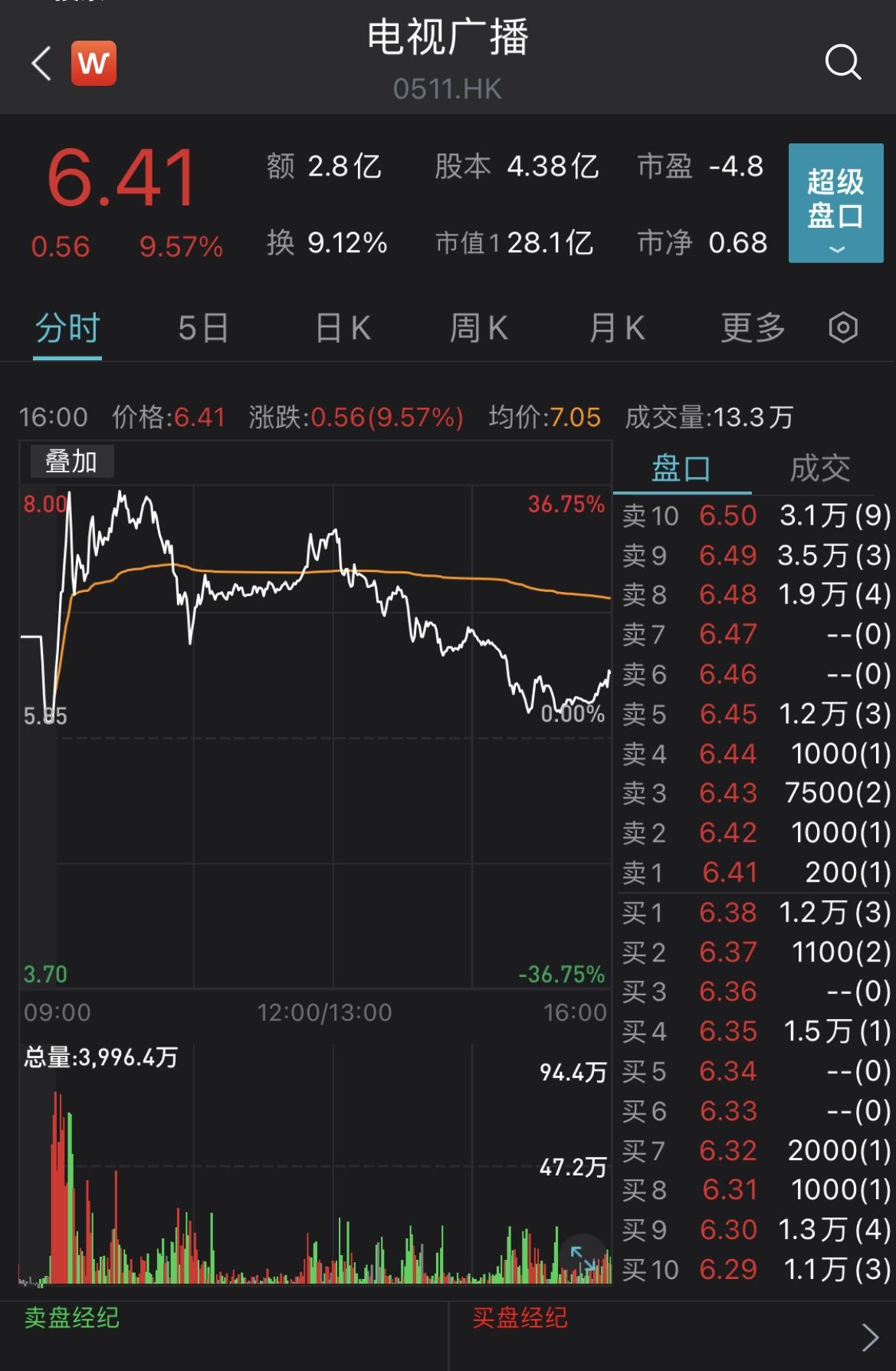View the 月K chart
The height and width of the screenshot is (1371, 896).
(616, 328)
